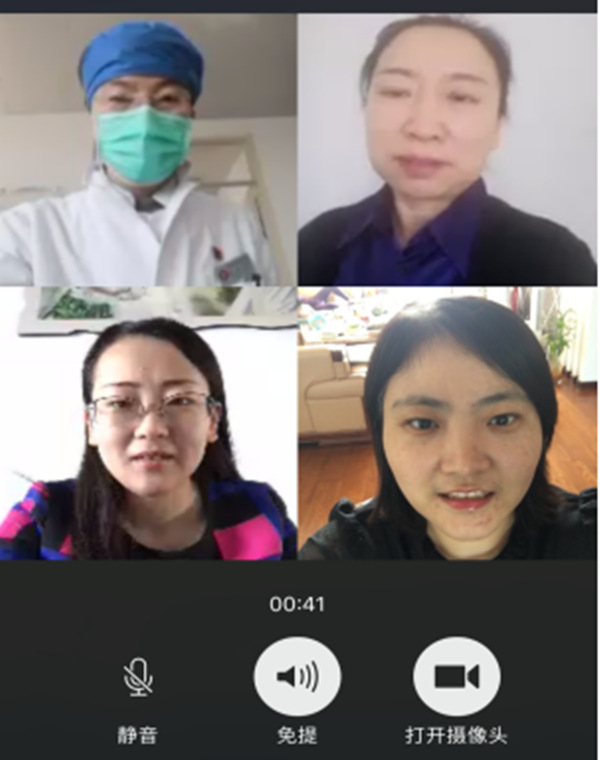The width and height of the screenshot is (600, 760).
Task: Toggle the 免提 speakerphone button
Action: point(297,677)
